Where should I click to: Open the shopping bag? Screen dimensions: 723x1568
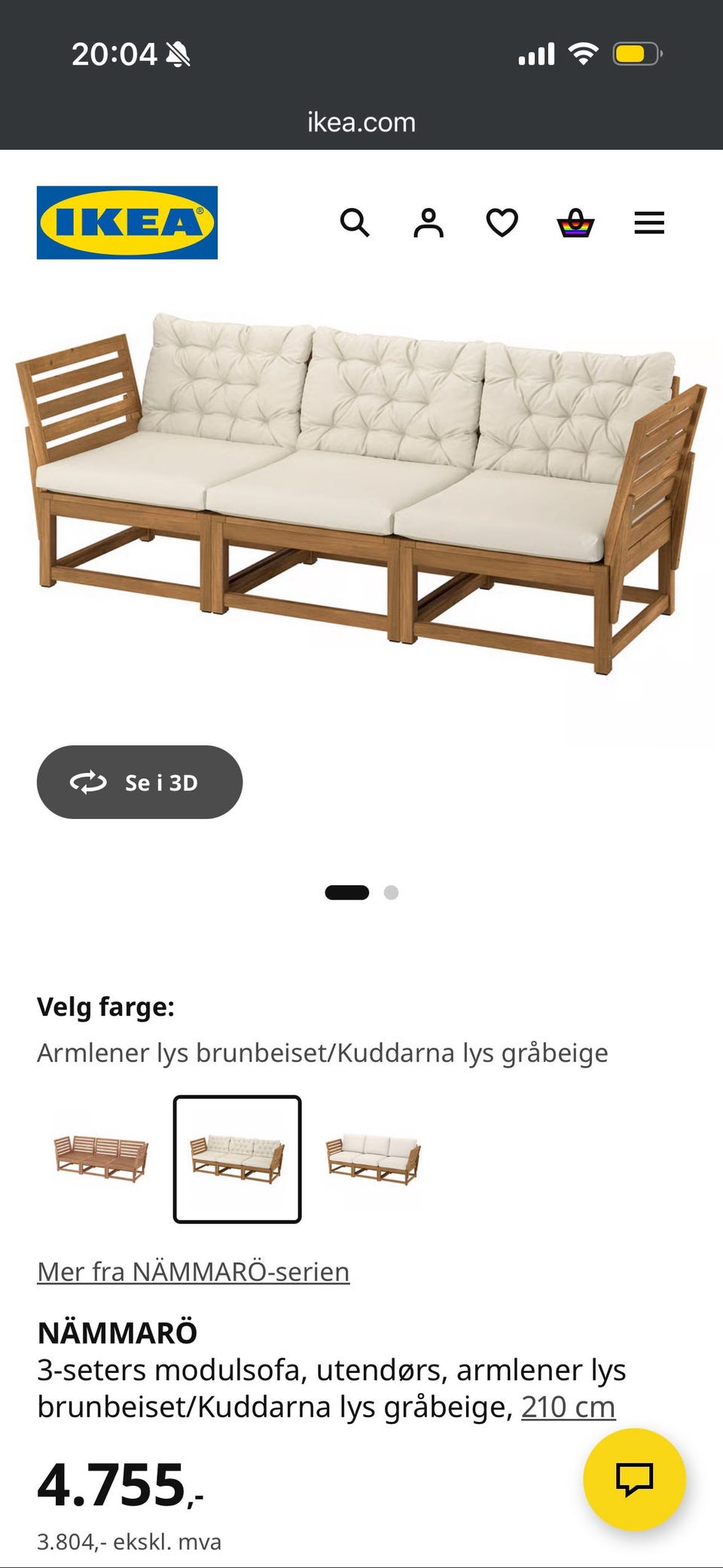coord(575,222)
